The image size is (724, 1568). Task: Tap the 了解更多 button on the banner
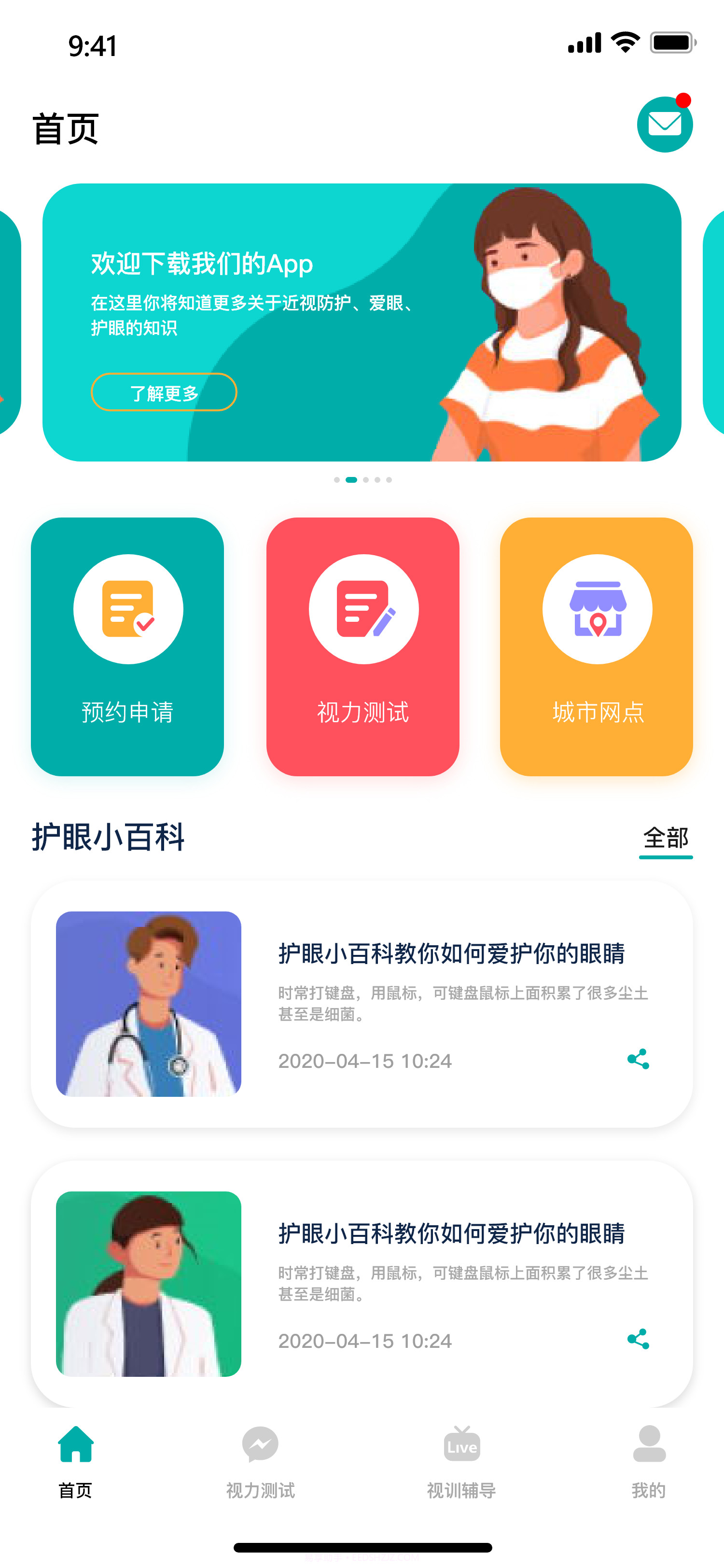click(x=164, y=392)
